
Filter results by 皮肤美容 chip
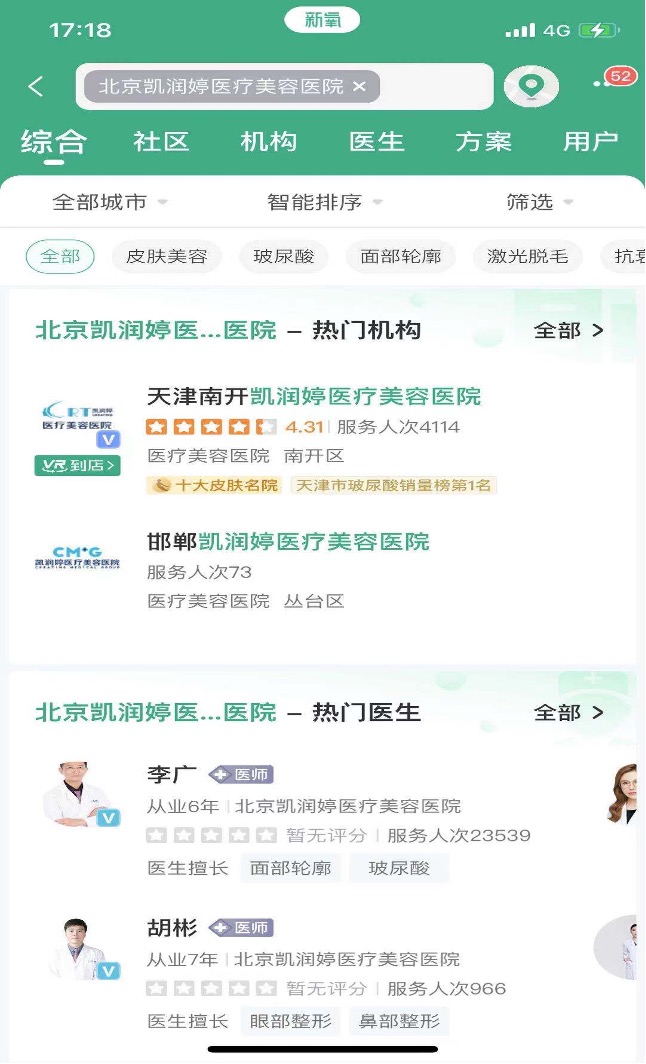pos(166,257)
